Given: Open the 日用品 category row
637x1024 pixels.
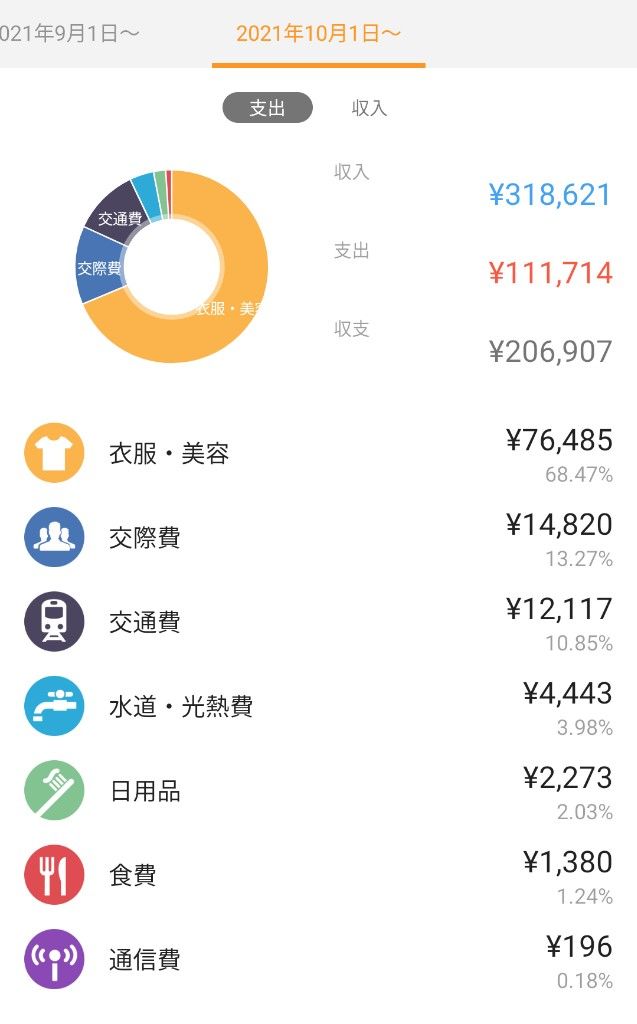Looking at the screenshot, I should coord(318,790).
